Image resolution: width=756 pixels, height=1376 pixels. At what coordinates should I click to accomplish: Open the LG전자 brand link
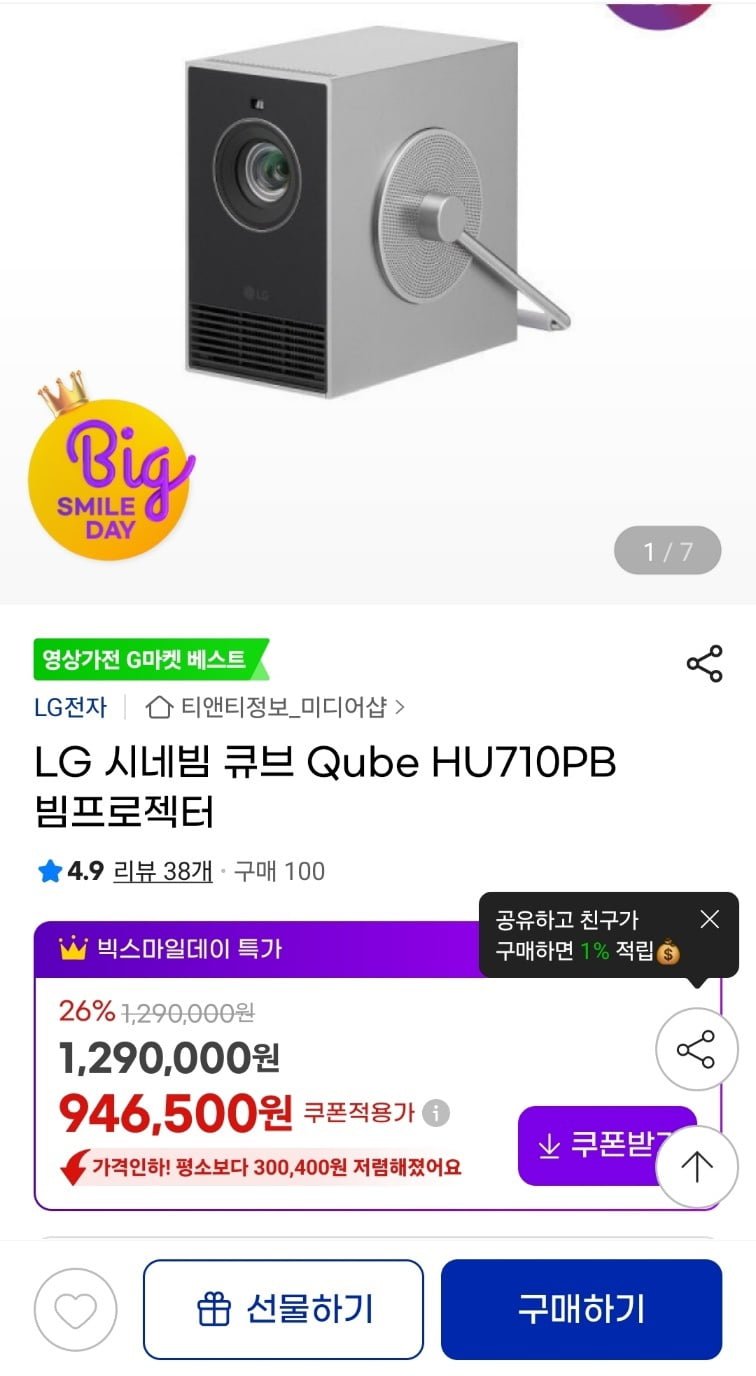tap(70, 708)
